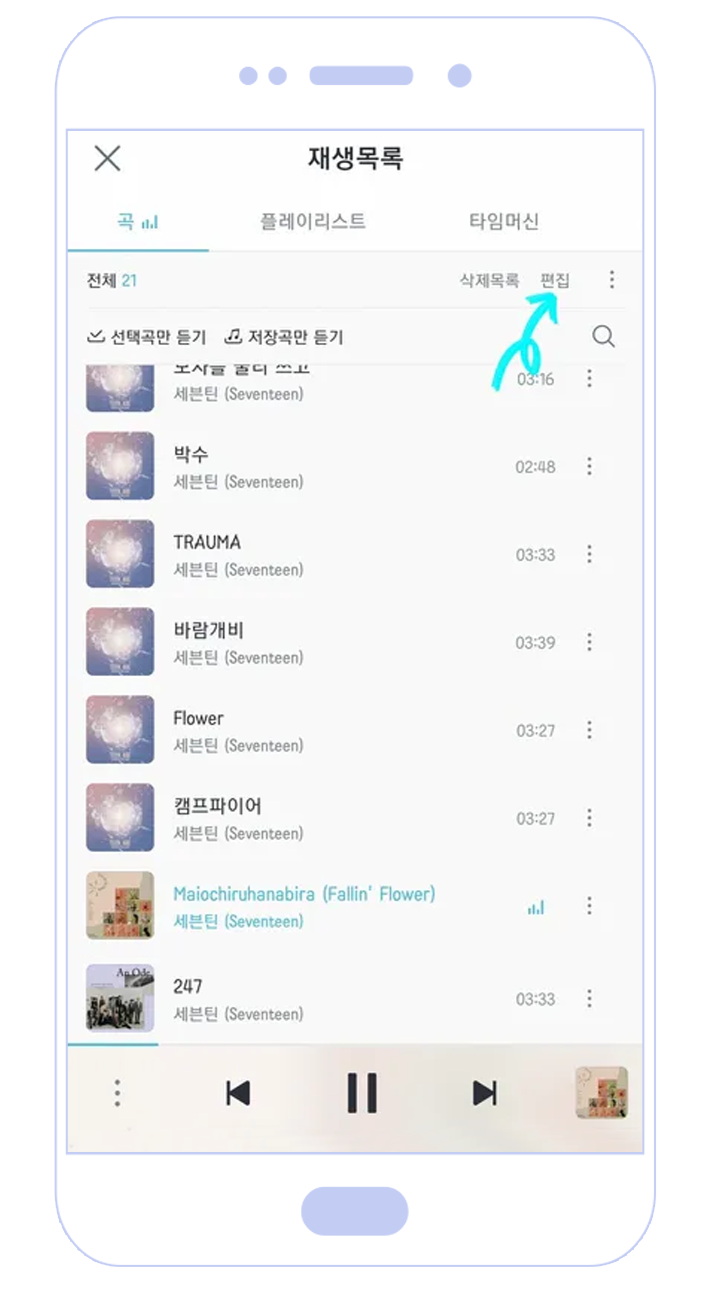This screenshot has height=1308, width=704.
Task: Open more options for Maiochiruhanabira
Action: pos(589,906)
